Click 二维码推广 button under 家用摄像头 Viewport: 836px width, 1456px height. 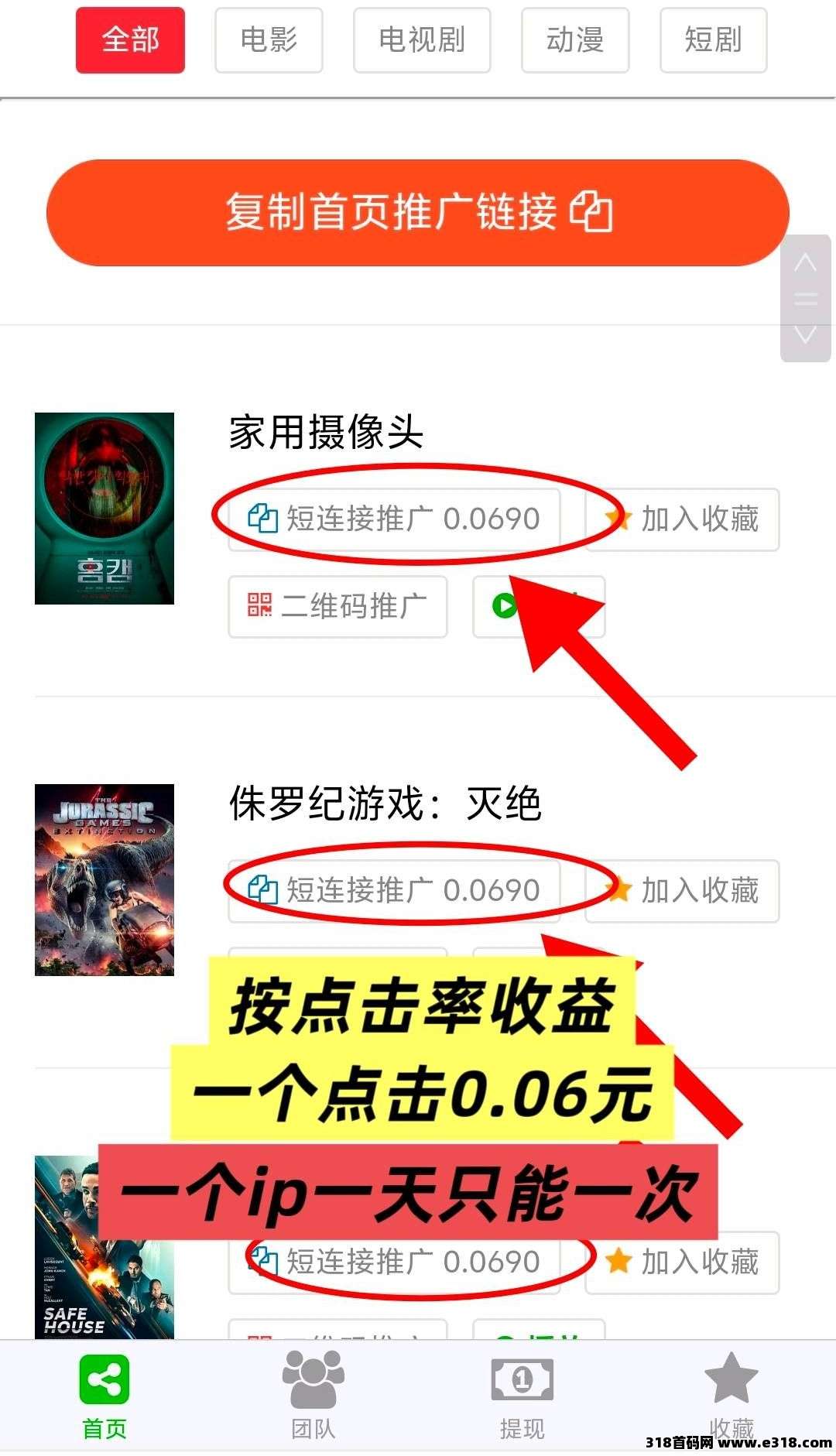pos(338,608)
